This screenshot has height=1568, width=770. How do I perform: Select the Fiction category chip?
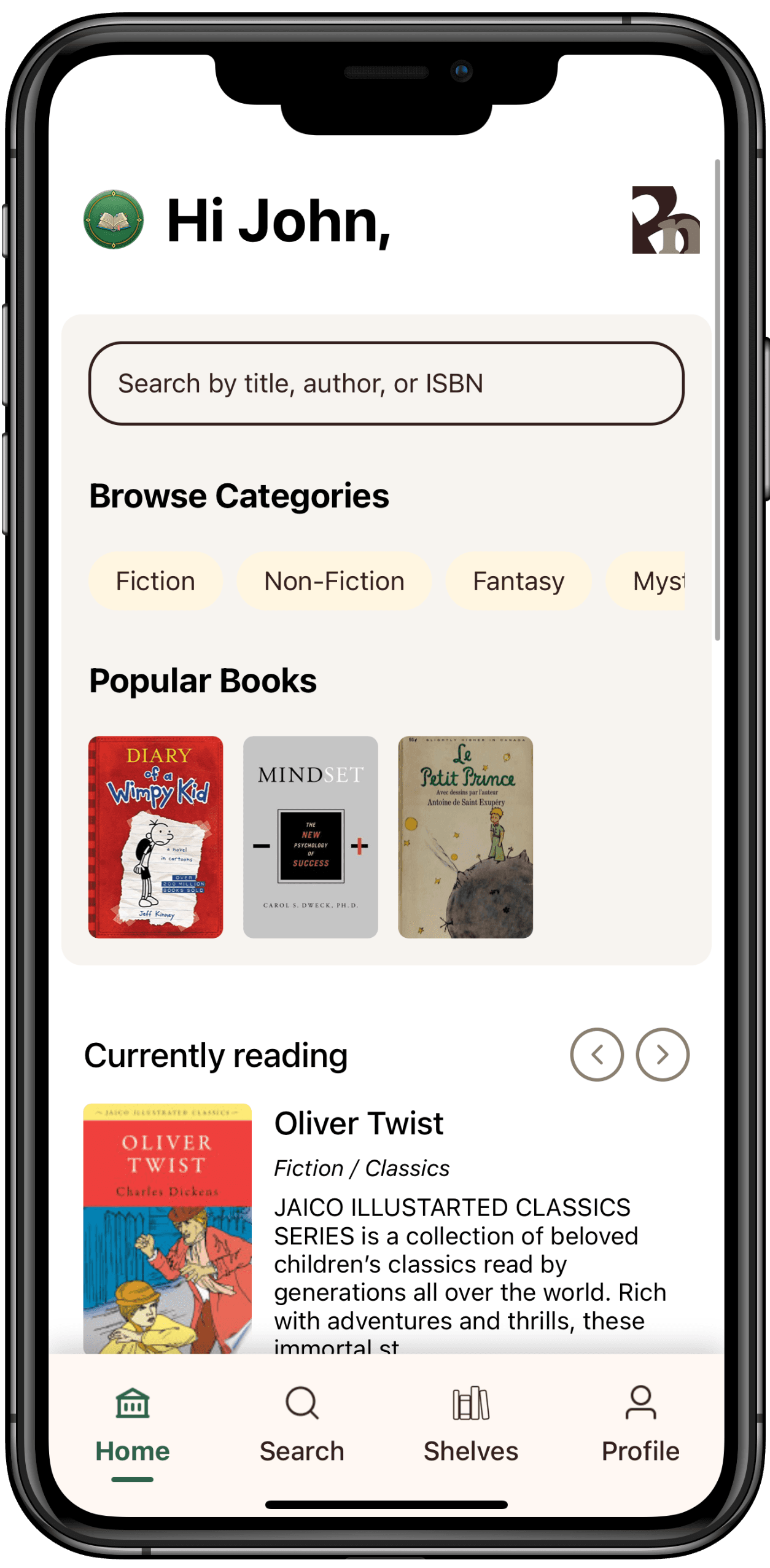154,580
